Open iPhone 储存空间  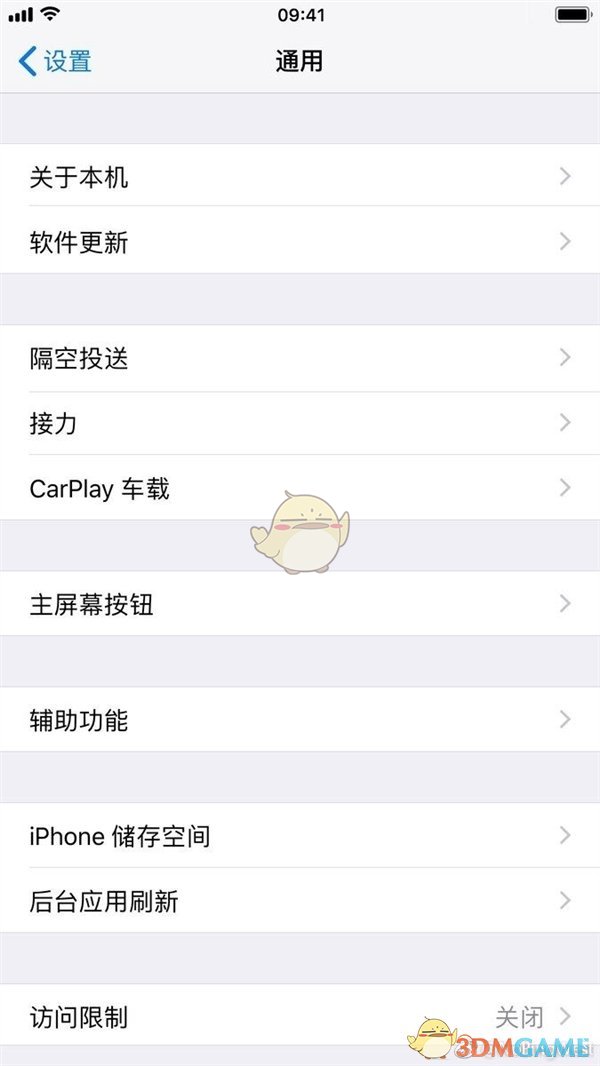[x=300, y=836]
